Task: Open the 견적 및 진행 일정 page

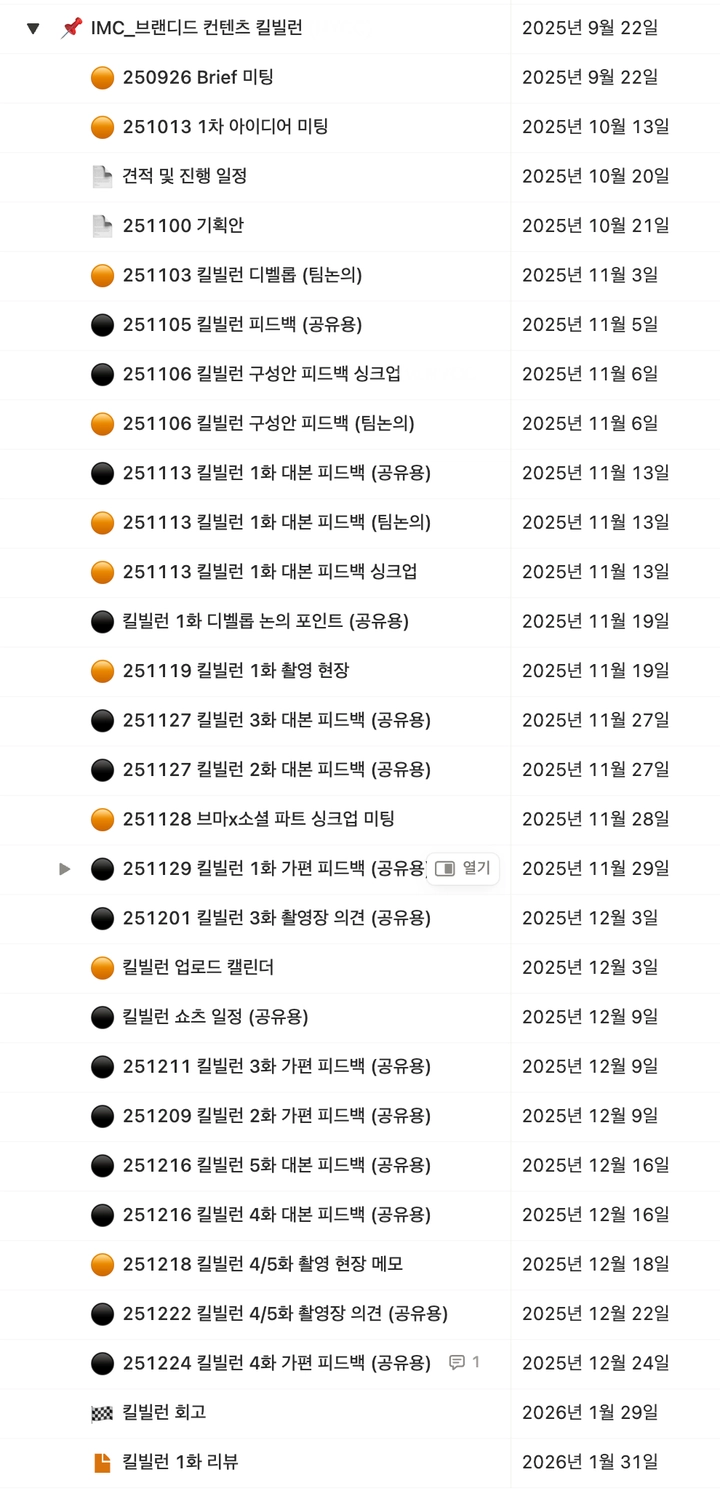Action: coord(185,176)
